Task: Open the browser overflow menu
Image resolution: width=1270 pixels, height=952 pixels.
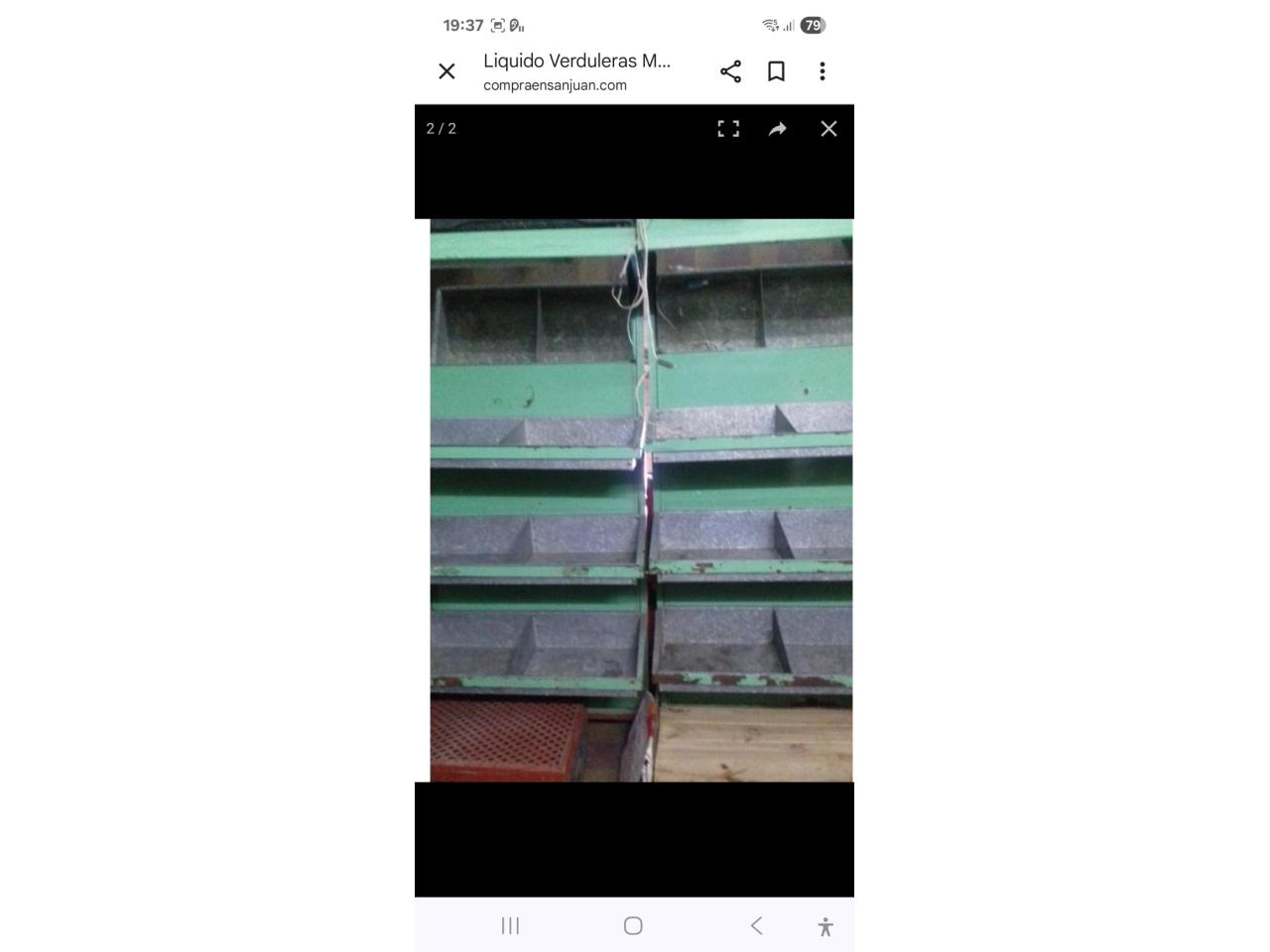Action: [x=822, y=71]
